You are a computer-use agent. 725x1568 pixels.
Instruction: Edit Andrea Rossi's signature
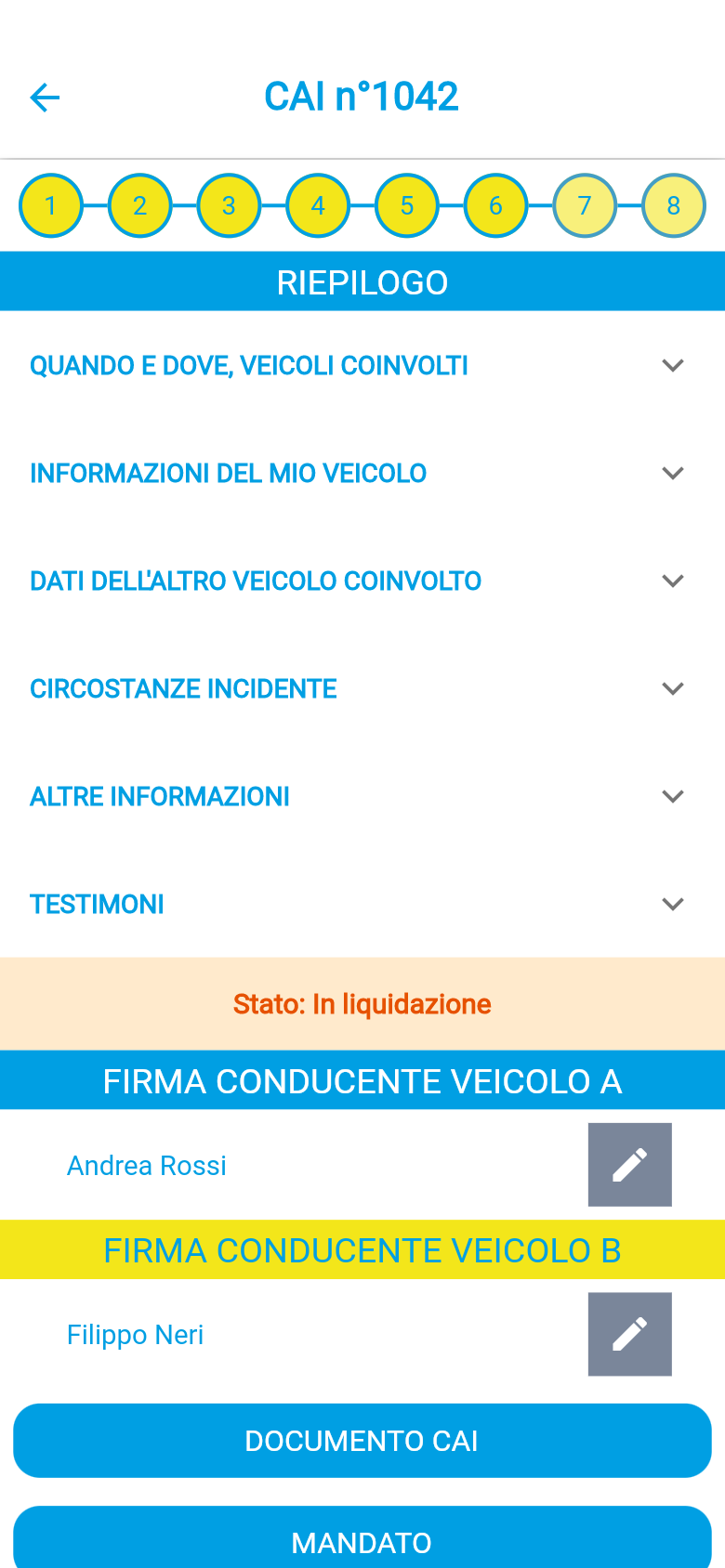pos(630,1165)
